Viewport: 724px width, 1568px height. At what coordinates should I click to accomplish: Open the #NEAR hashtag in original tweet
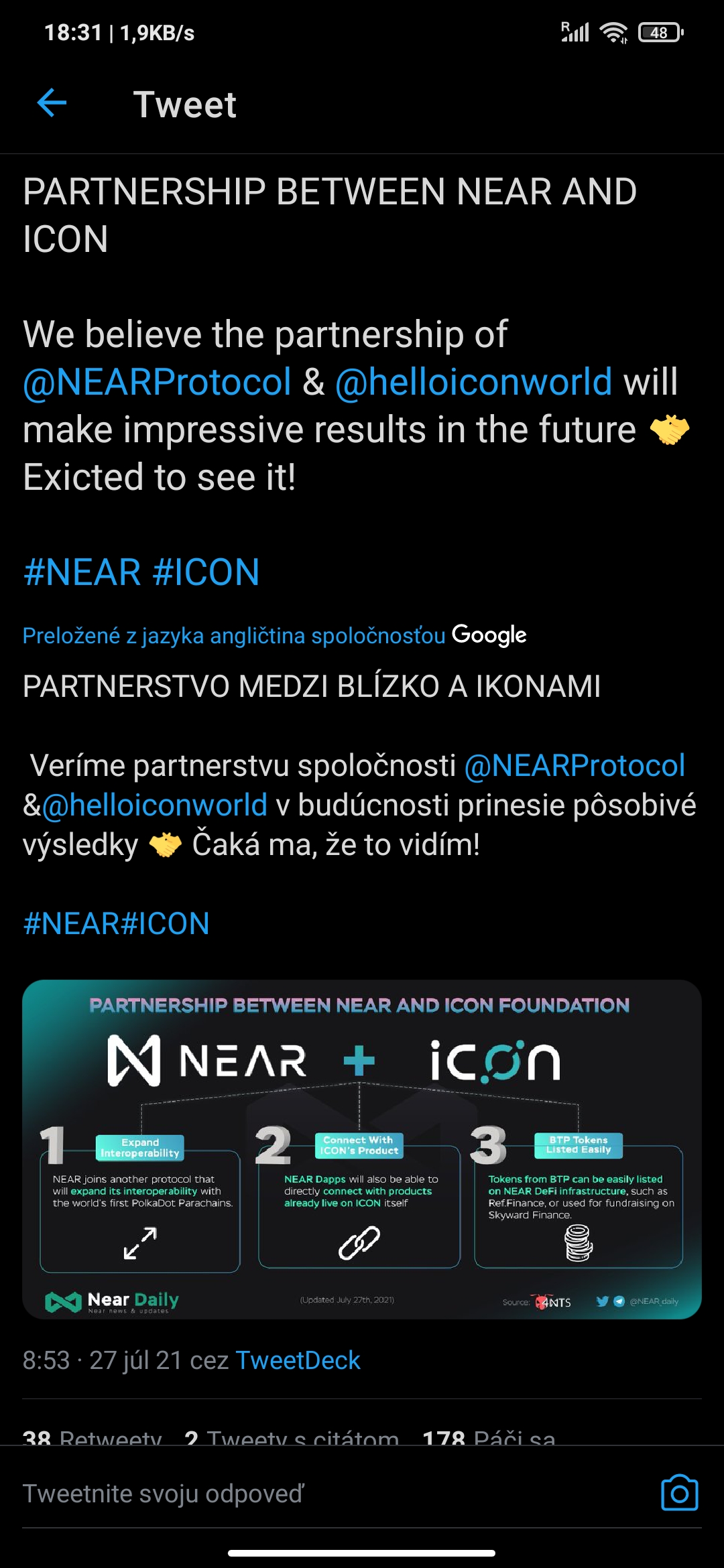(x=82, y=572)
